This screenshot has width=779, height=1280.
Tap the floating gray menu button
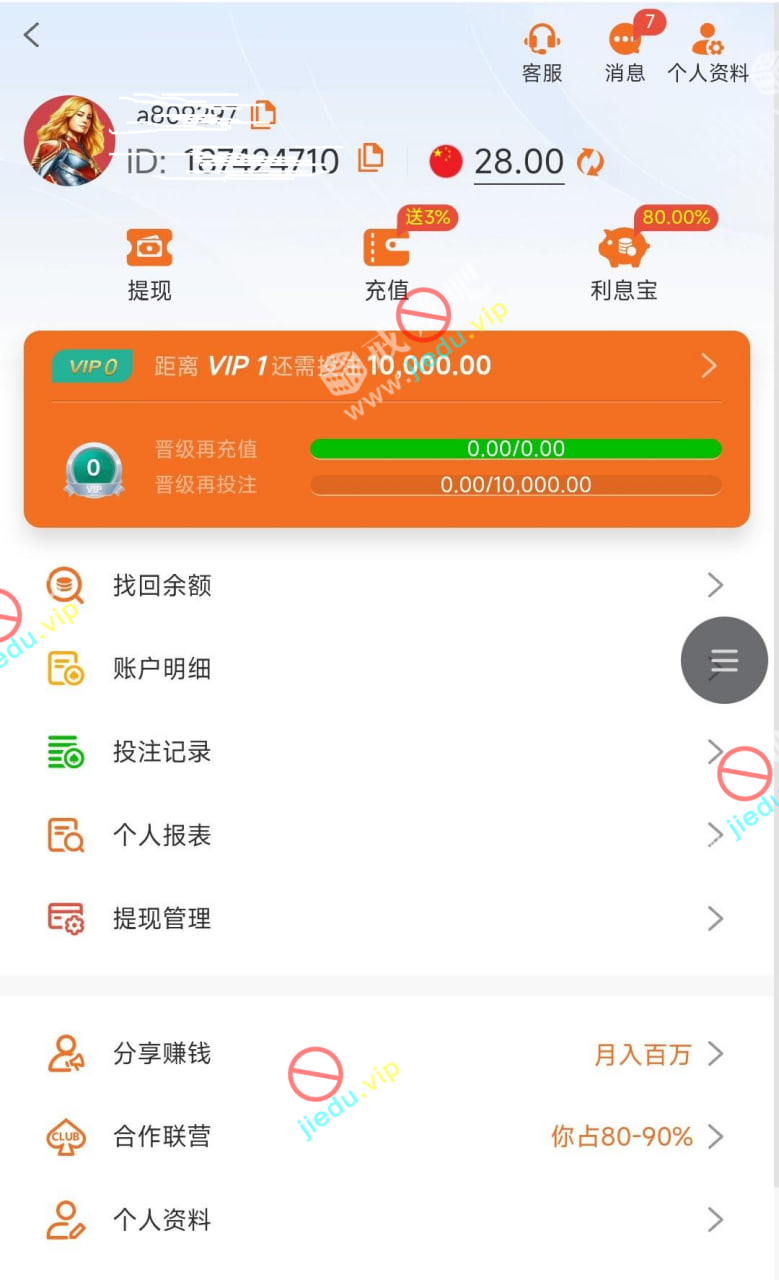724,660
